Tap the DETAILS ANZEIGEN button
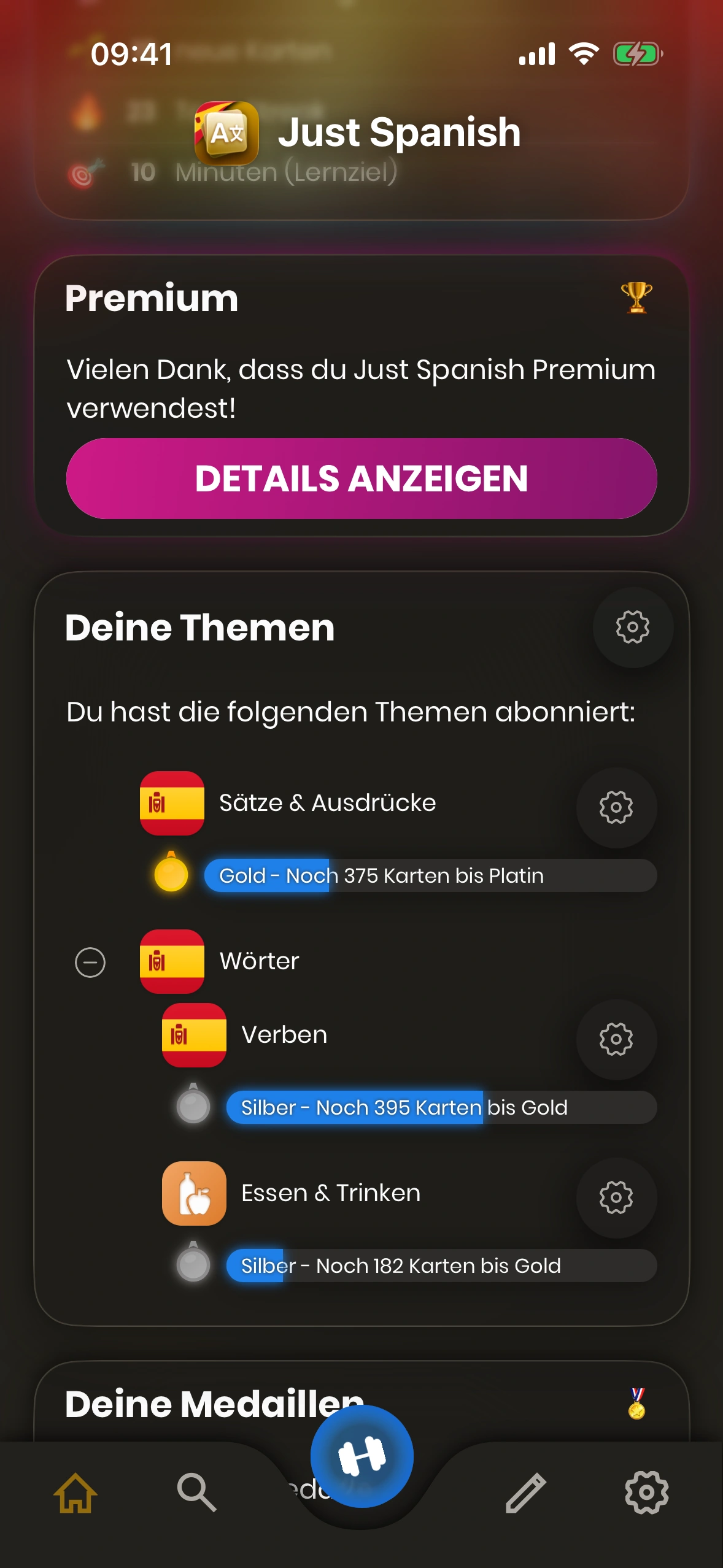Screen dimensions: 723x1568 tap(361, 478)
